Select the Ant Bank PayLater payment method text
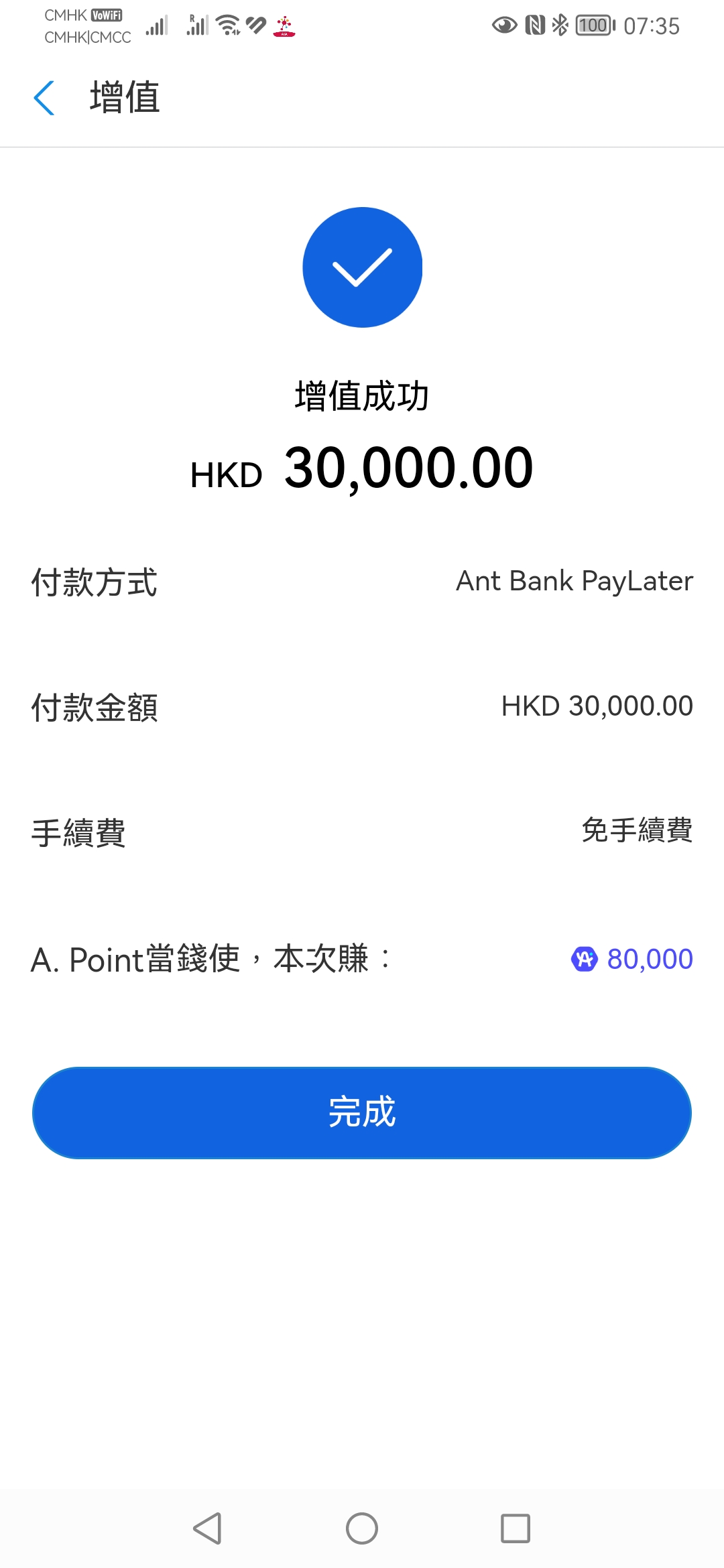This screenshot has height=1568, width=724. [575, 582]
